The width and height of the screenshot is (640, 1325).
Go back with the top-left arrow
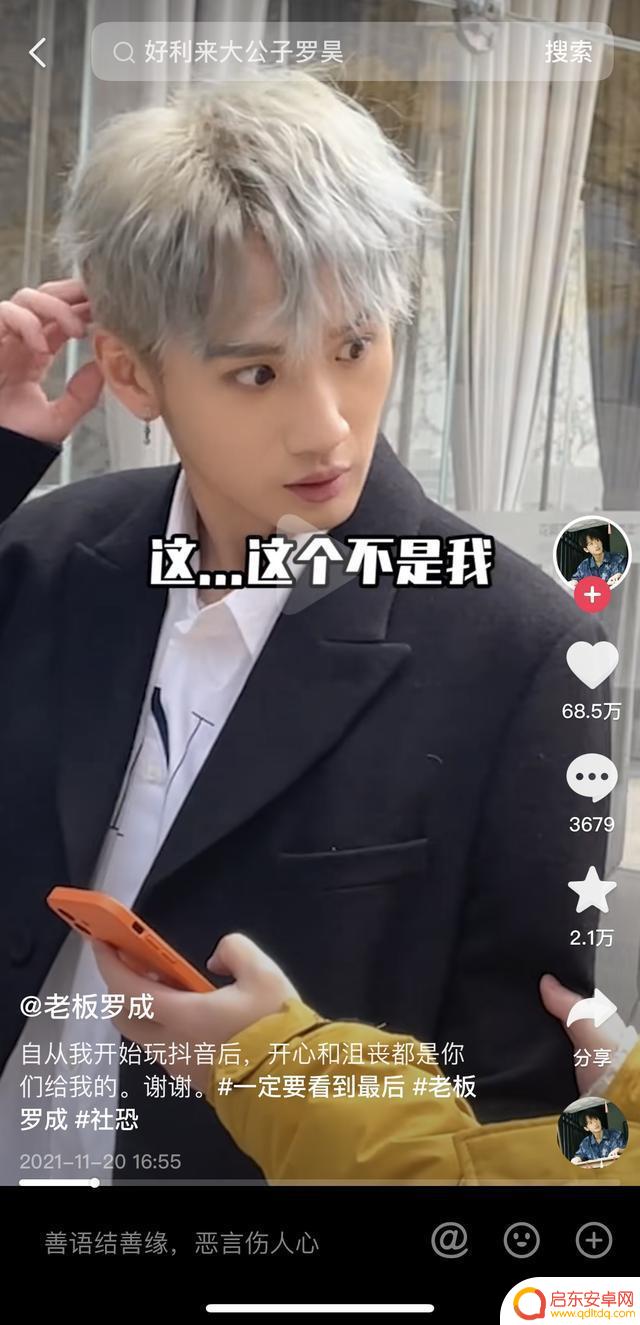point(38,52)
